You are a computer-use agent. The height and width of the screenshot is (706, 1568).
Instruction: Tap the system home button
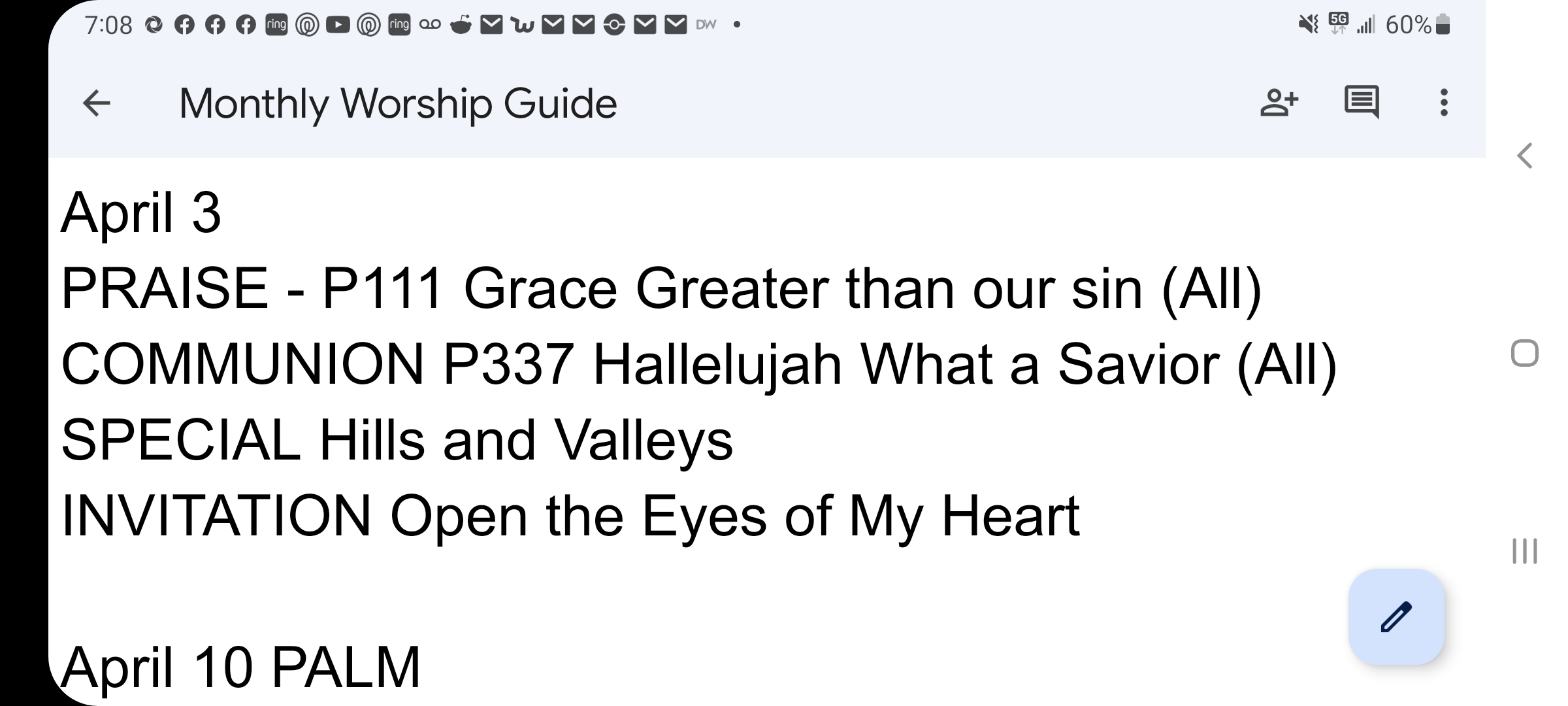1524,354
